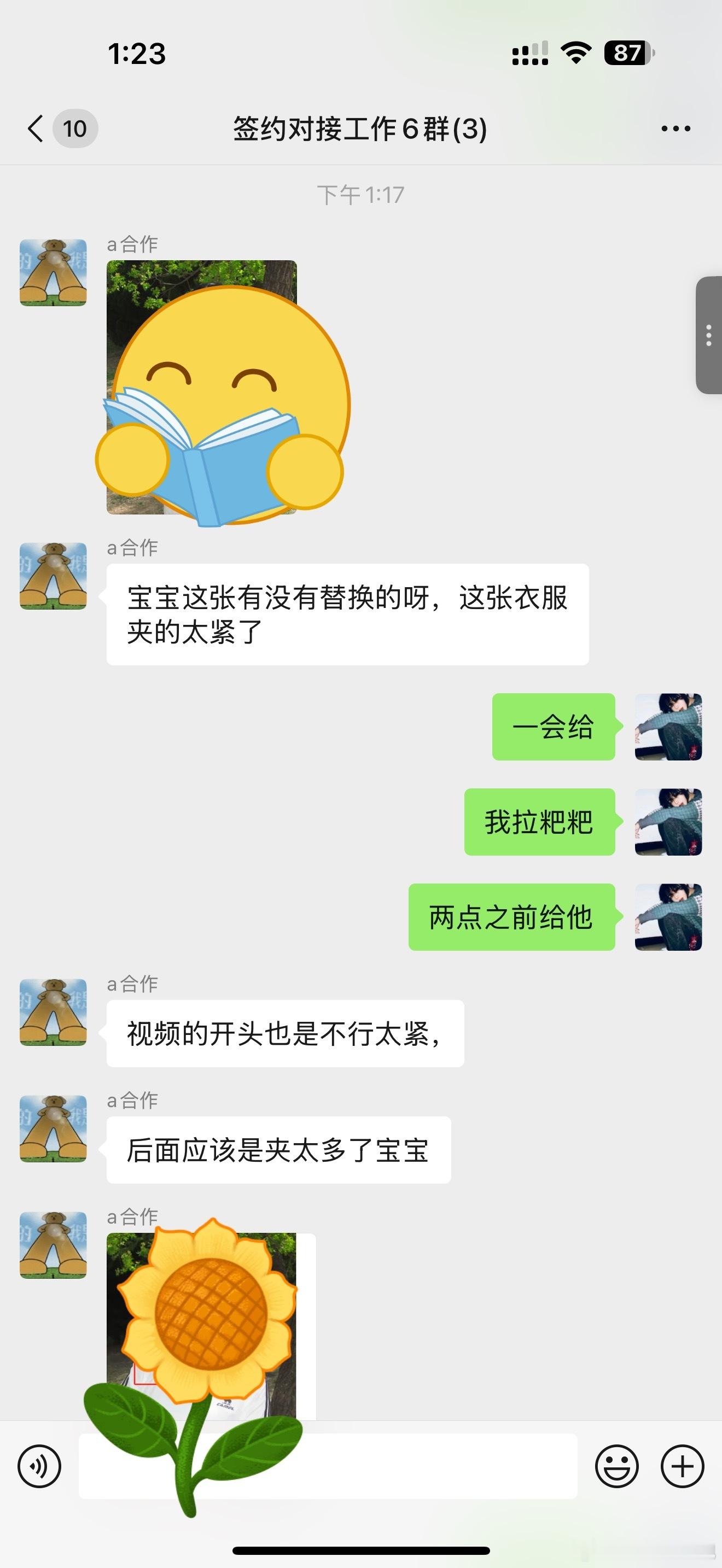Open the photo sent at 下午 1:17
The height and width of the screenshot is (1568, 722).
201,387
